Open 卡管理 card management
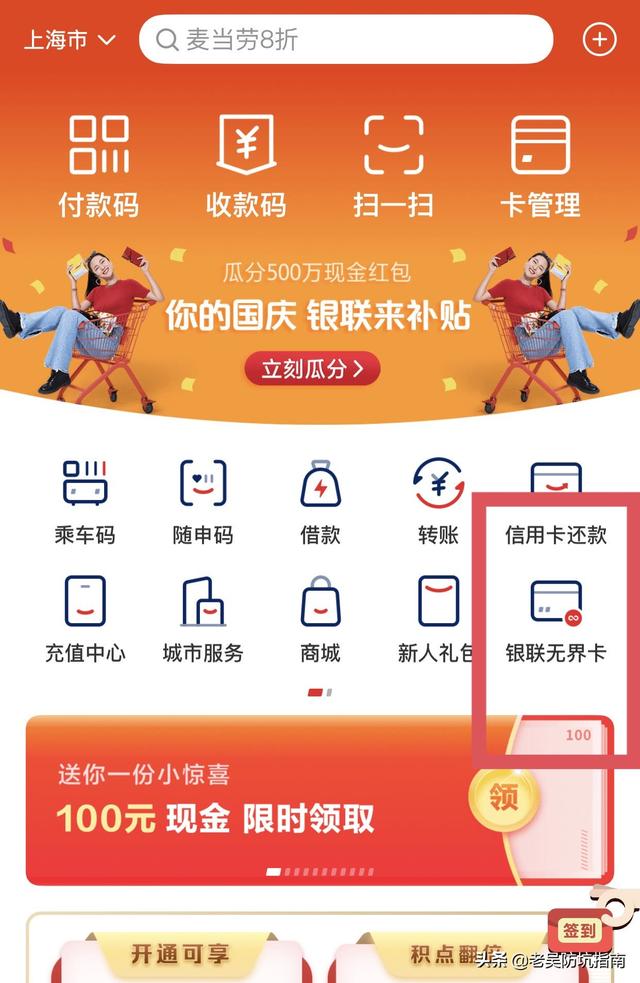Screen dimensions: 640x983 (x=540, y=166)
